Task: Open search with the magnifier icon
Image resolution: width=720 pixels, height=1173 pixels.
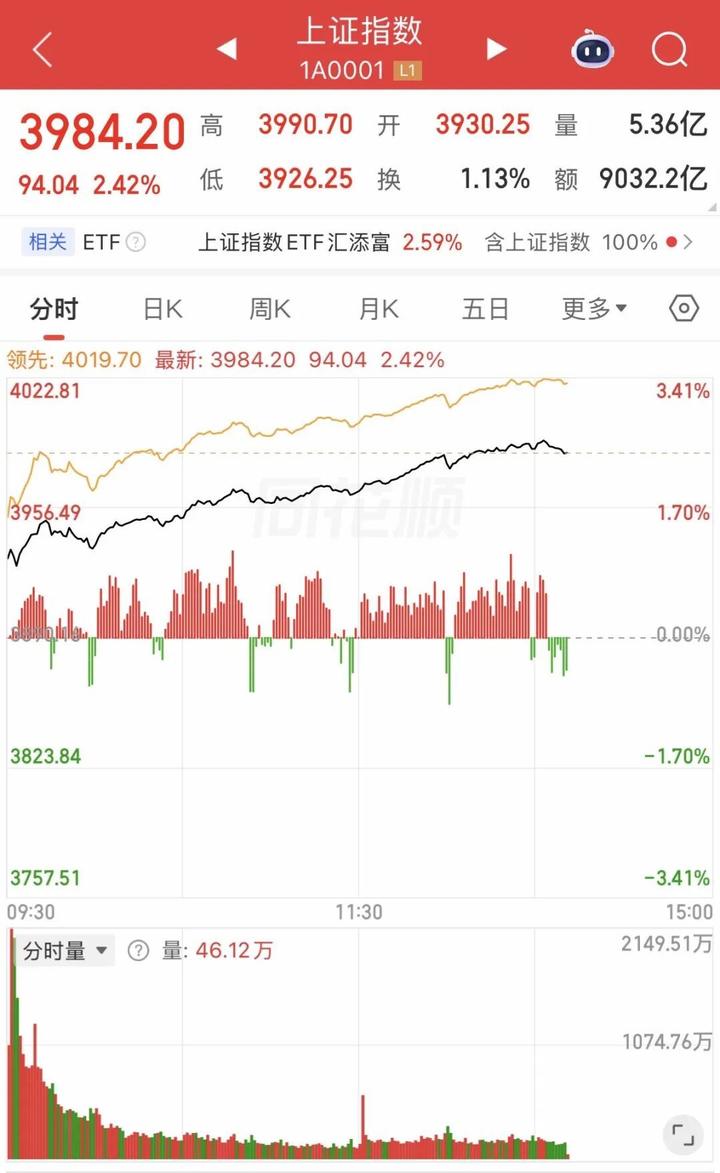Action: click(669, 49)
